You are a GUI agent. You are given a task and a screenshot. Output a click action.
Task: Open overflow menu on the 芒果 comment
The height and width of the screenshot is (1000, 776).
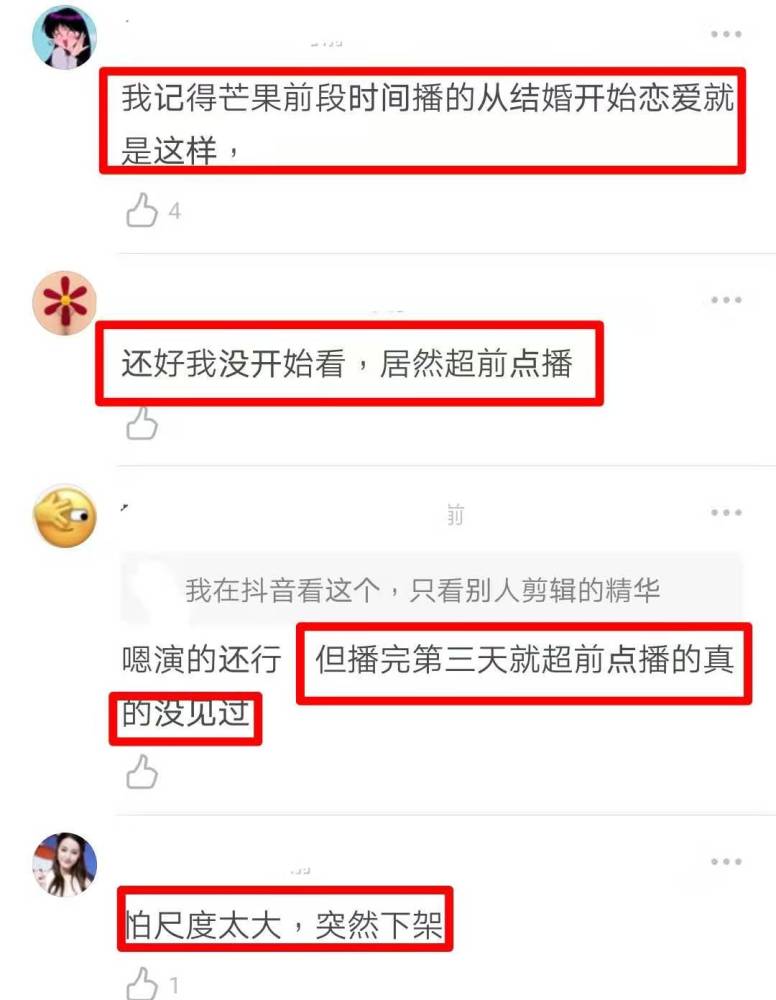click(x=726, y=34)
